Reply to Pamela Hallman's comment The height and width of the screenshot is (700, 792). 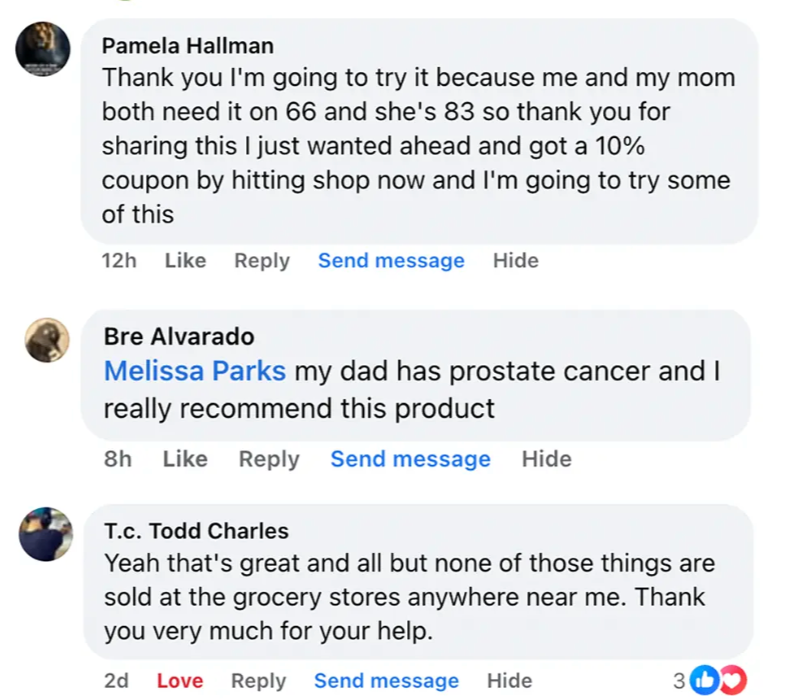point(261,260)
